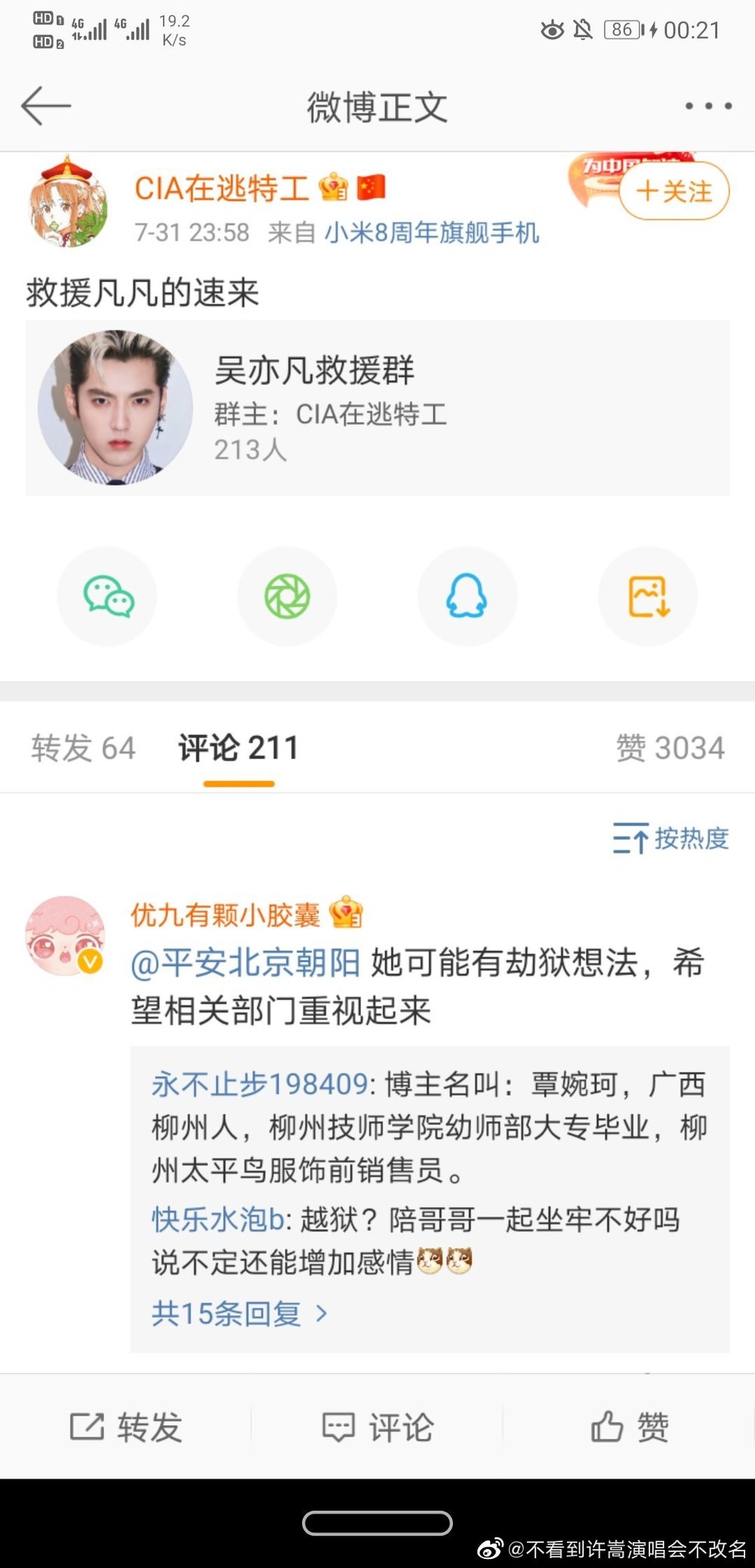Switch to 评论 211 tab
Image resolution: width=755 pixels, height=1568 pixels.
tap(238, 748)
